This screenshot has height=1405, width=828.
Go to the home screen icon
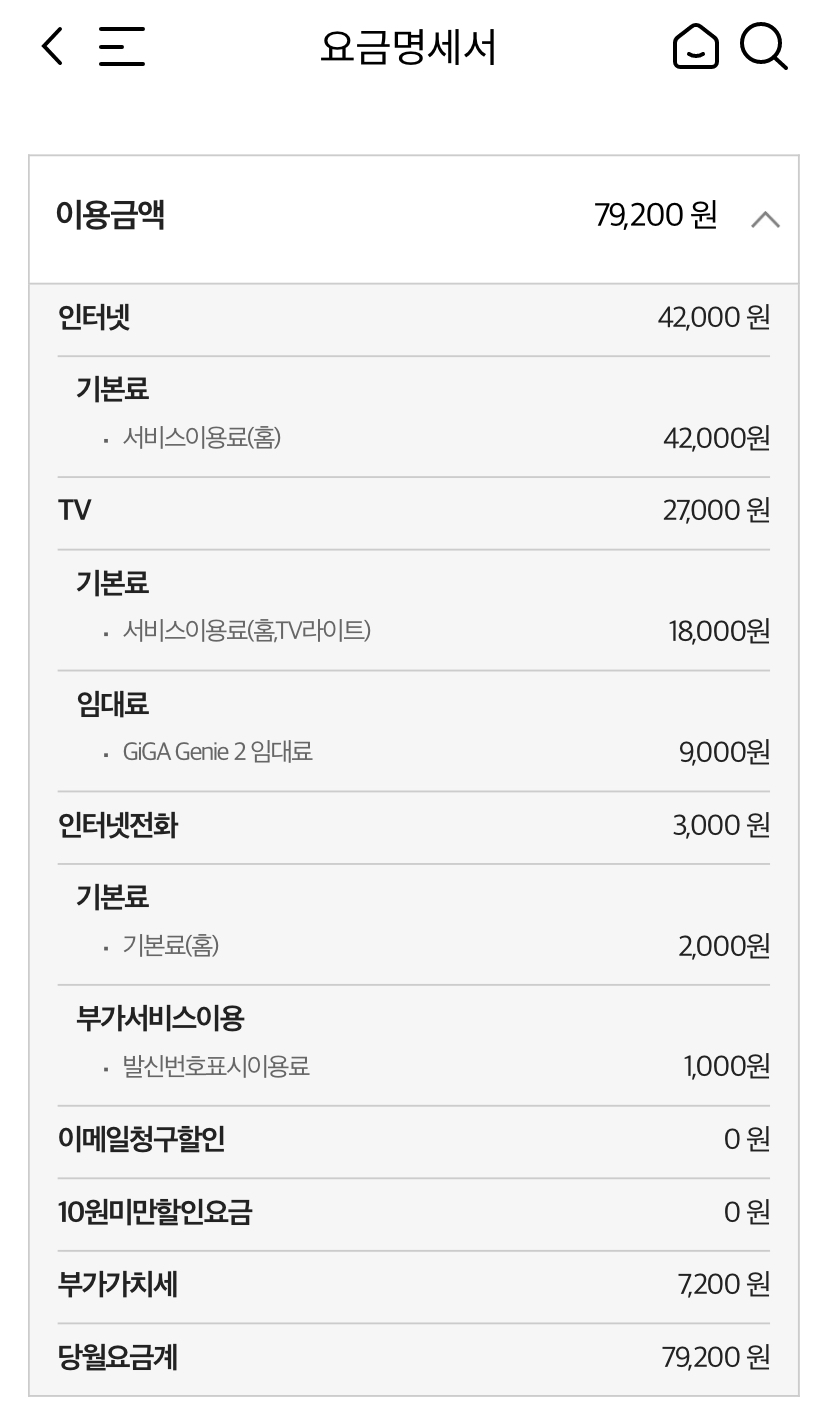pos(696,47)
